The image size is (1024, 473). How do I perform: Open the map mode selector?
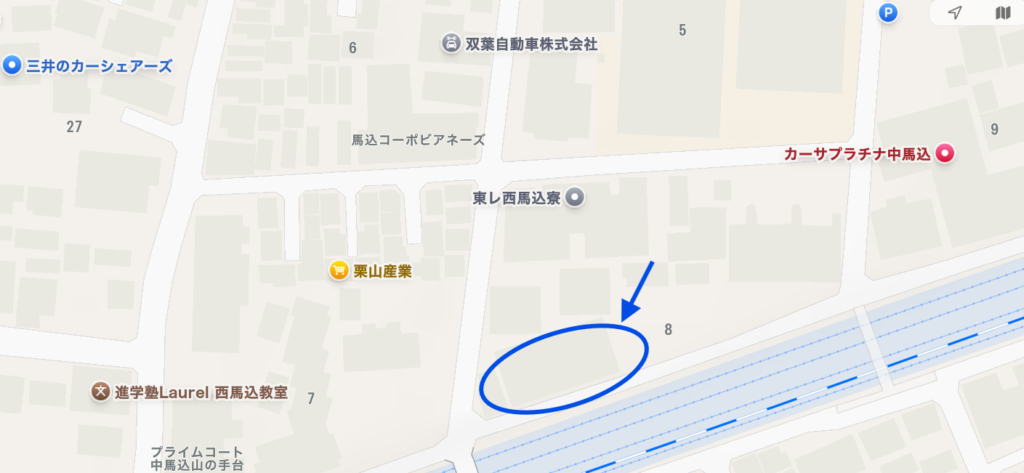1003,13
